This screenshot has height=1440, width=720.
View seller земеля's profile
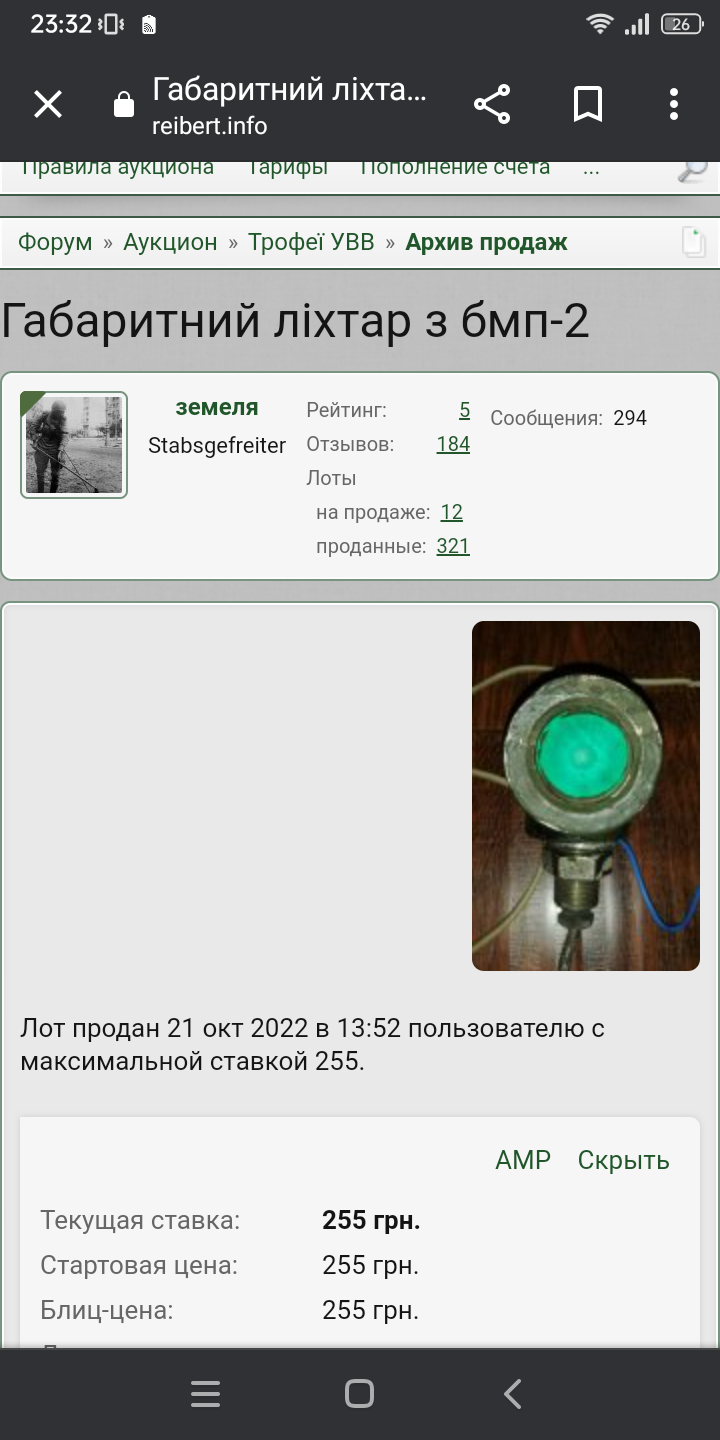[x=217, y=408]
